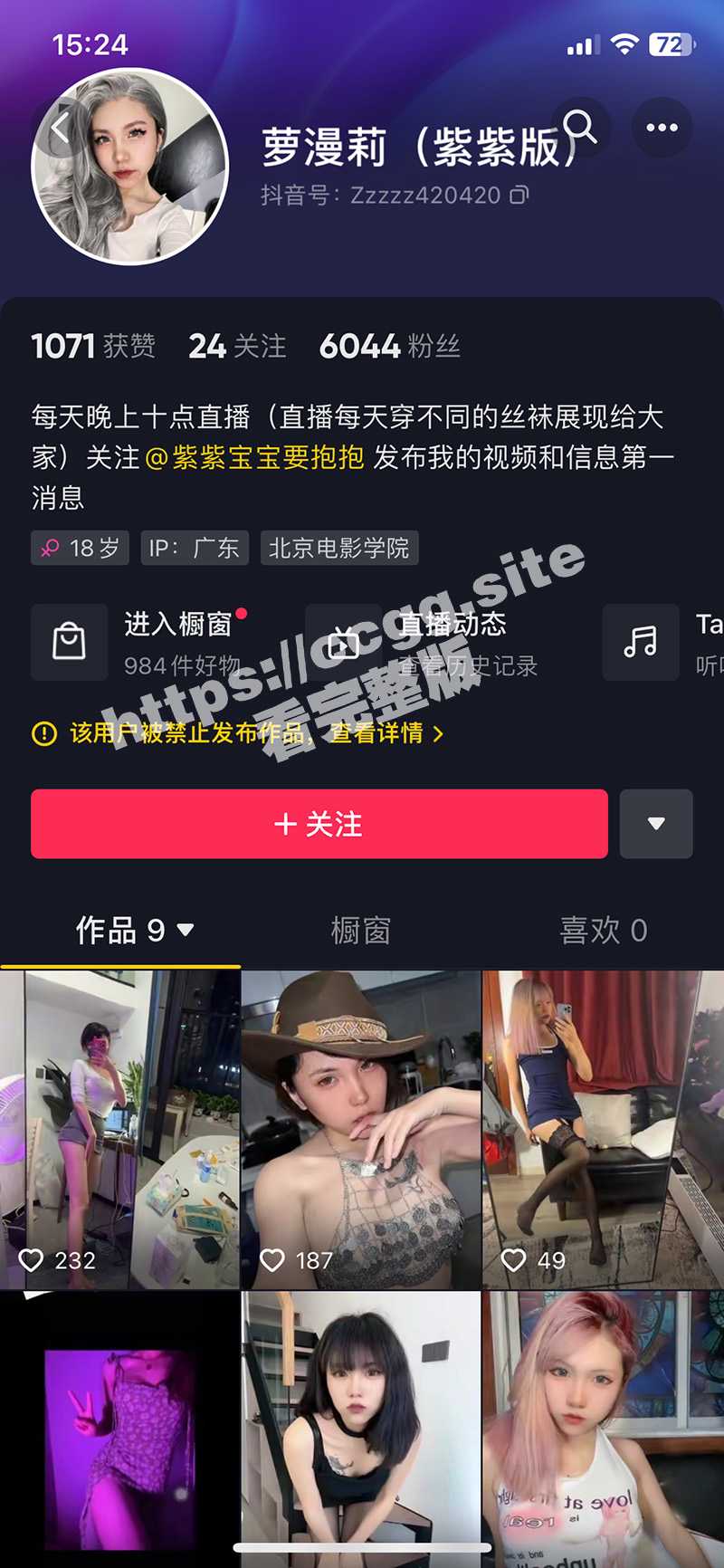The image size is (724, 1568).
Task: Open the profile avatar photo
Action: click(x=130, y=167)
